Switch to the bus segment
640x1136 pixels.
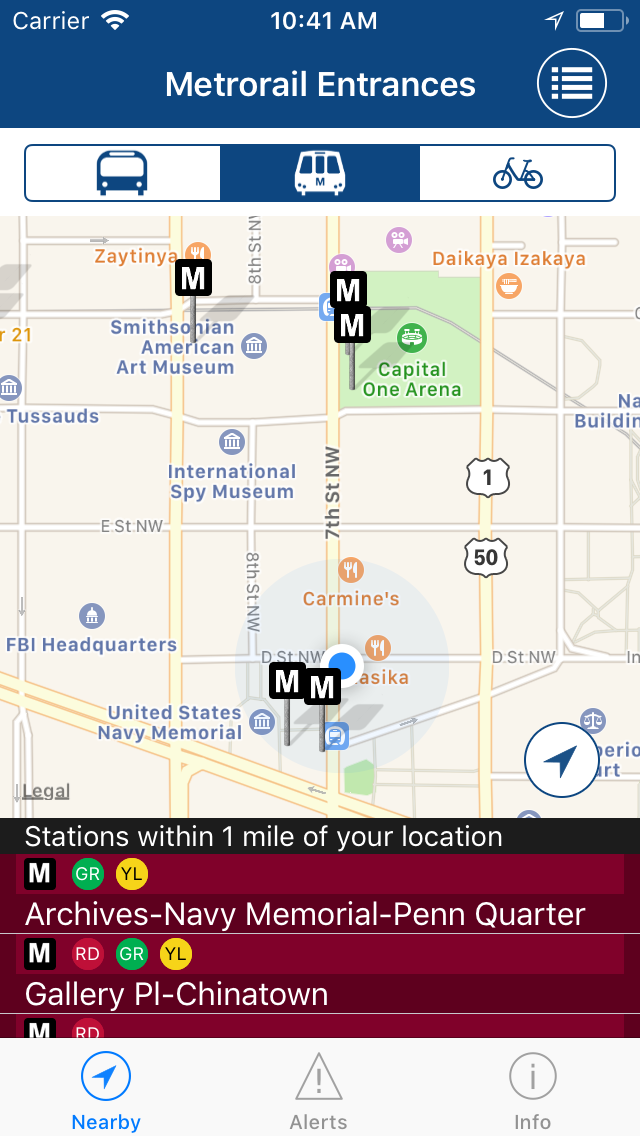[122, 173]
